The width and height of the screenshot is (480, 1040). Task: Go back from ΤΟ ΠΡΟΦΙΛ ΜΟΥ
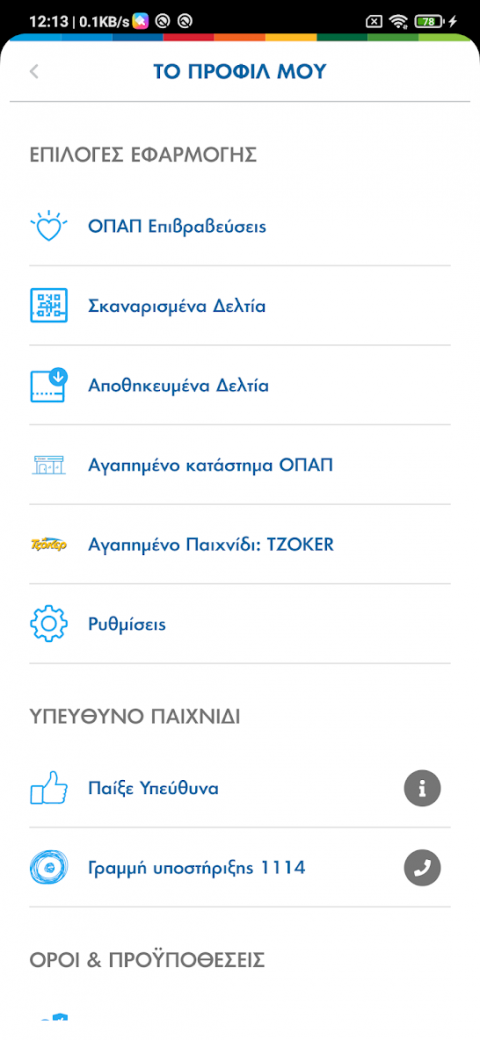[x=34, y=72]
